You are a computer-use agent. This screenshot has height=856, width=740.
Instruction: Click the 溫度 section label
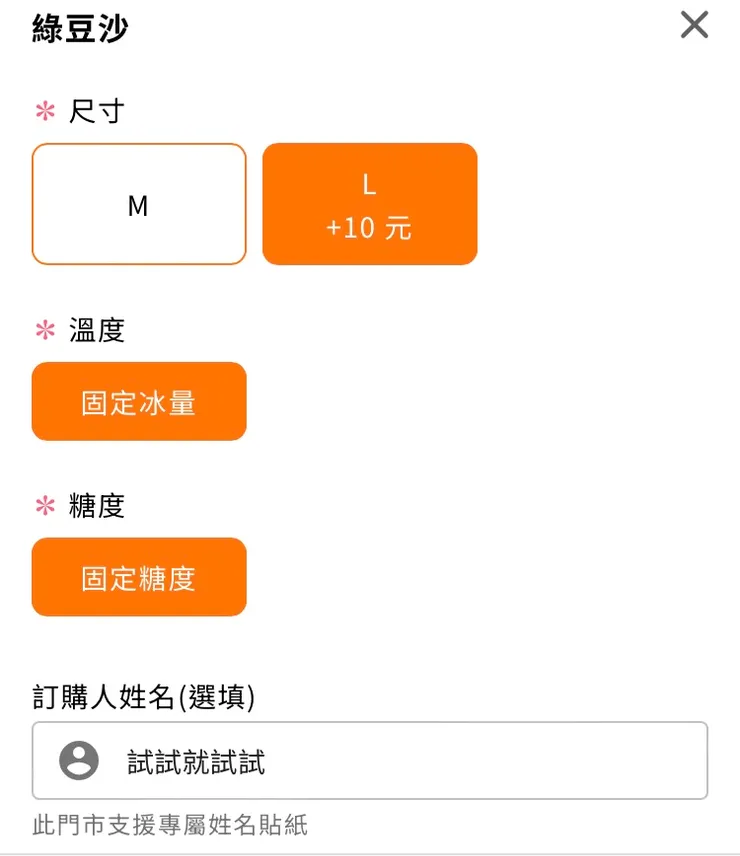(97, 331)
